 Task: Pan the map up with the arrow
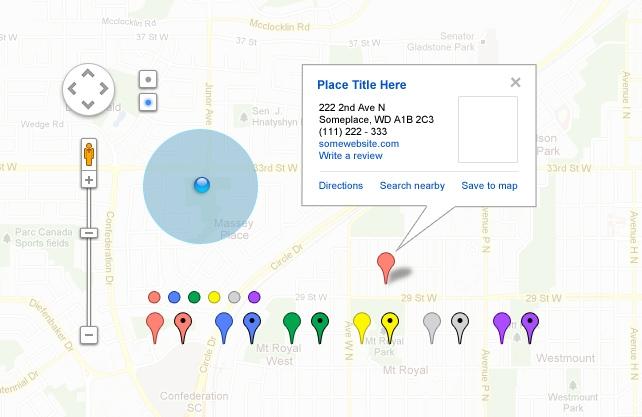click(89, 73)
